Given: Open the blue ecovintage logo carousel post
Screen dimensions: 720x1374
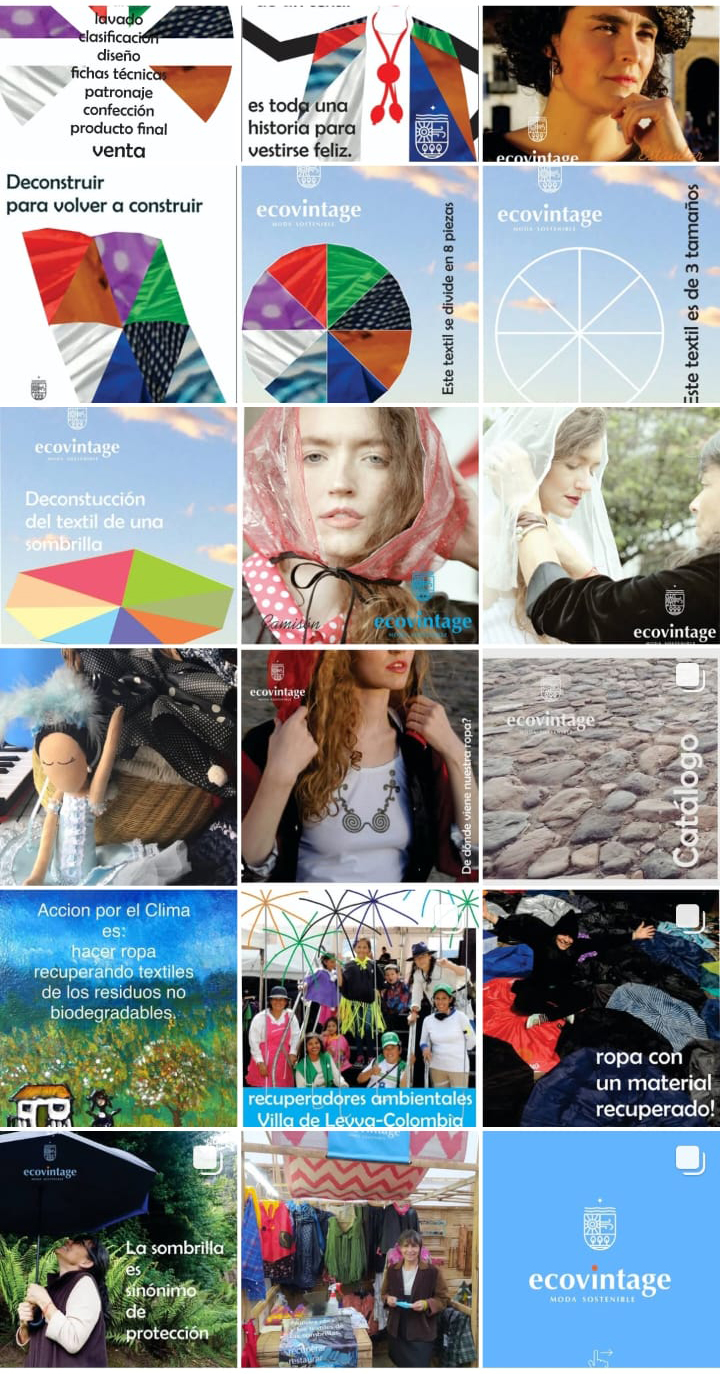Looking at the screenshot, I should tap(601, 1250).
